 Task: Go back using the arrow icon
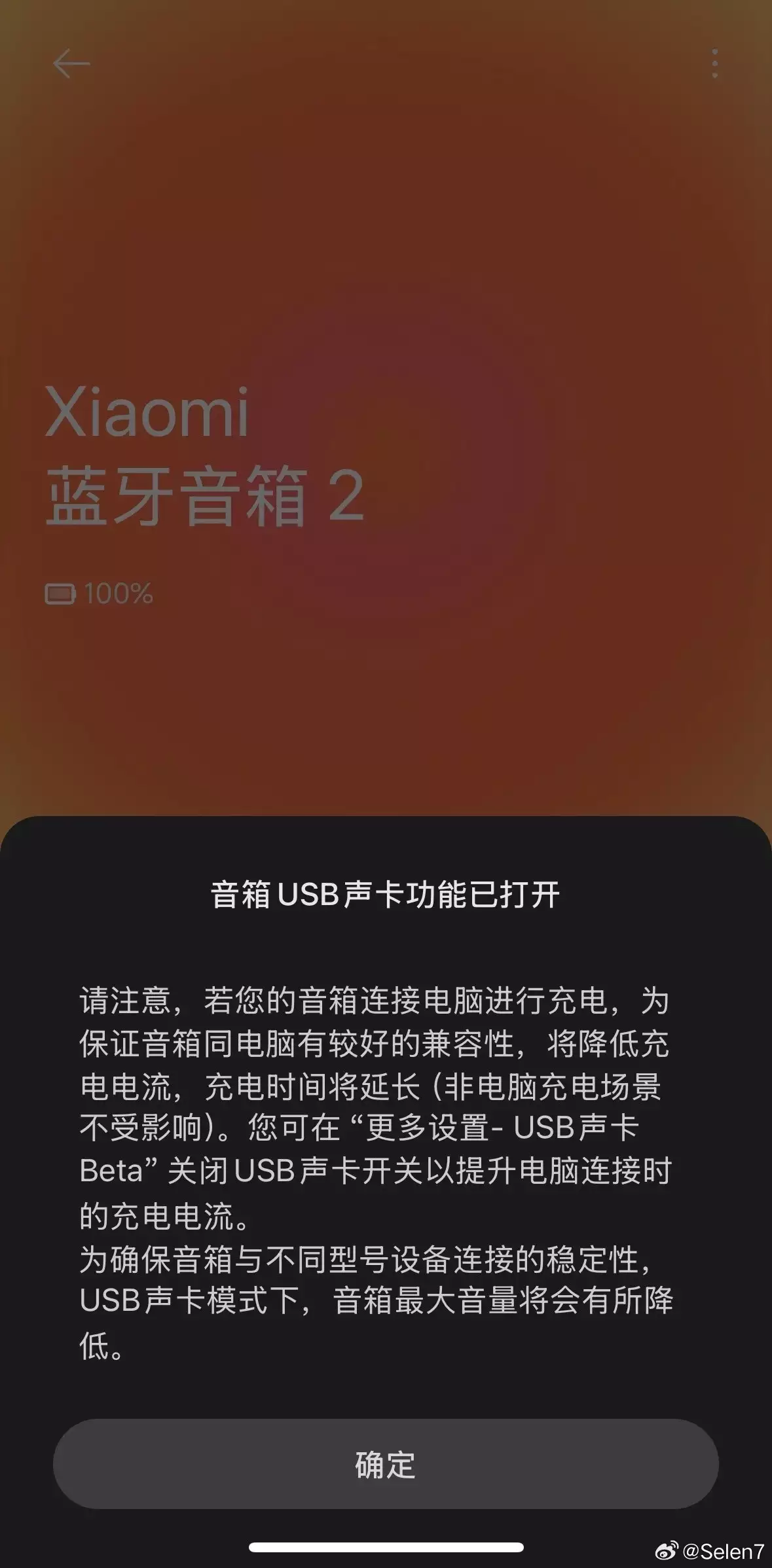pos(71,63)
